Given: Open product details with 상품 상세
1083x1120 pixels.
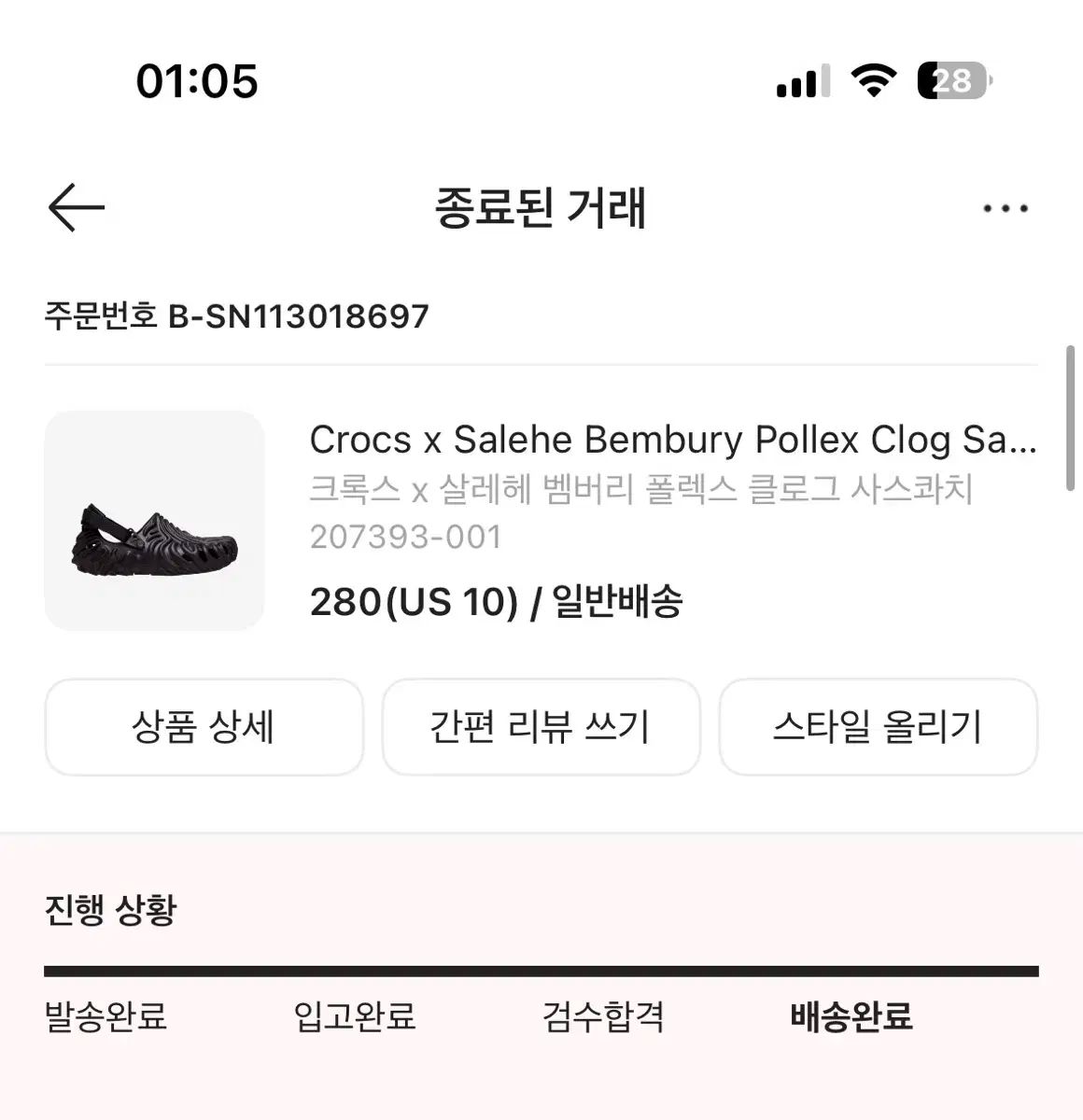Looking at the screenshot, I should (204, 727).
